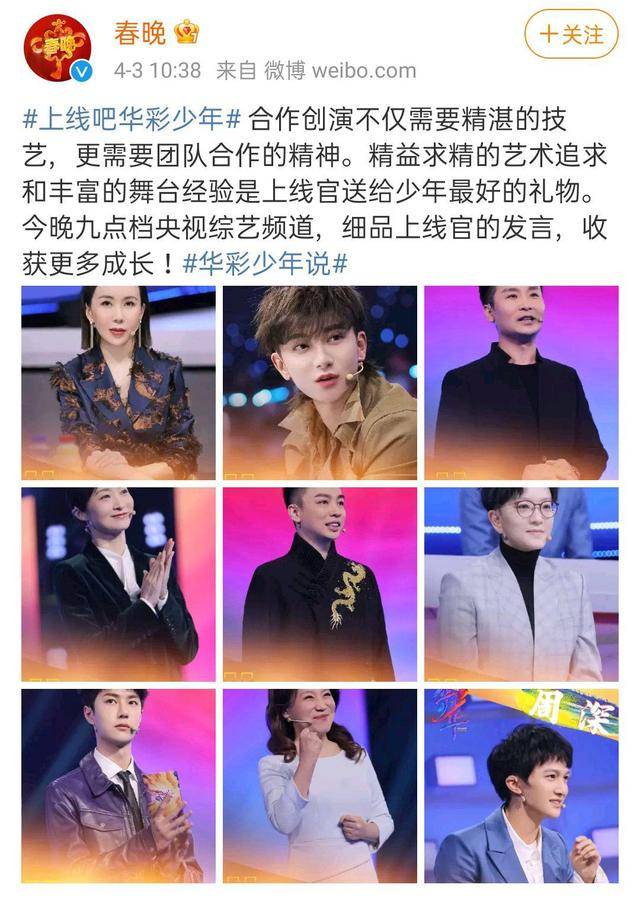Viewport: 640px width, 910px height.
Task: Open photo of man in black blazer
Action: [x=521, y=382]
